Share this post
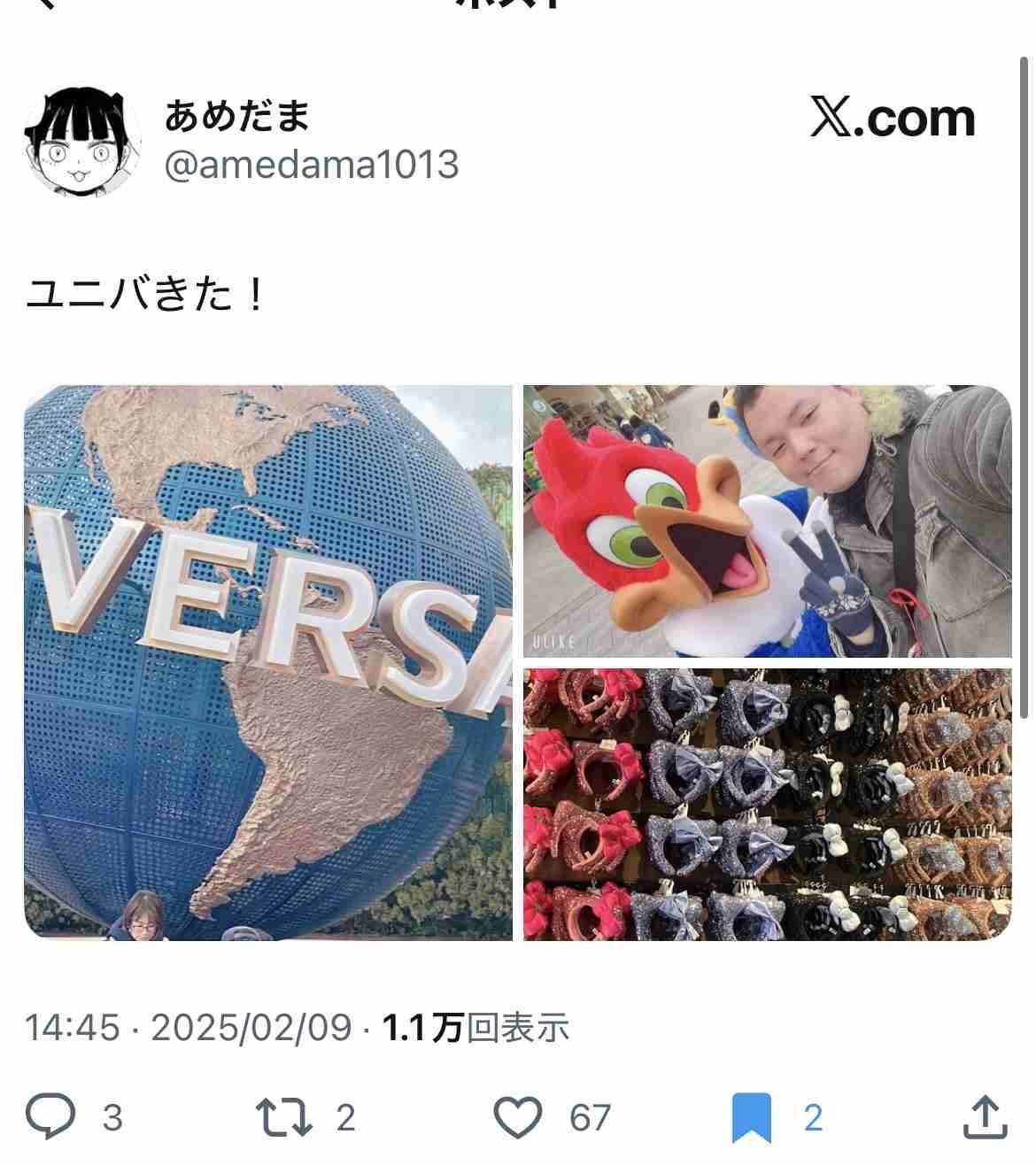Viewport: 1036px width, 1165px height. click(x=985, y=1116)
